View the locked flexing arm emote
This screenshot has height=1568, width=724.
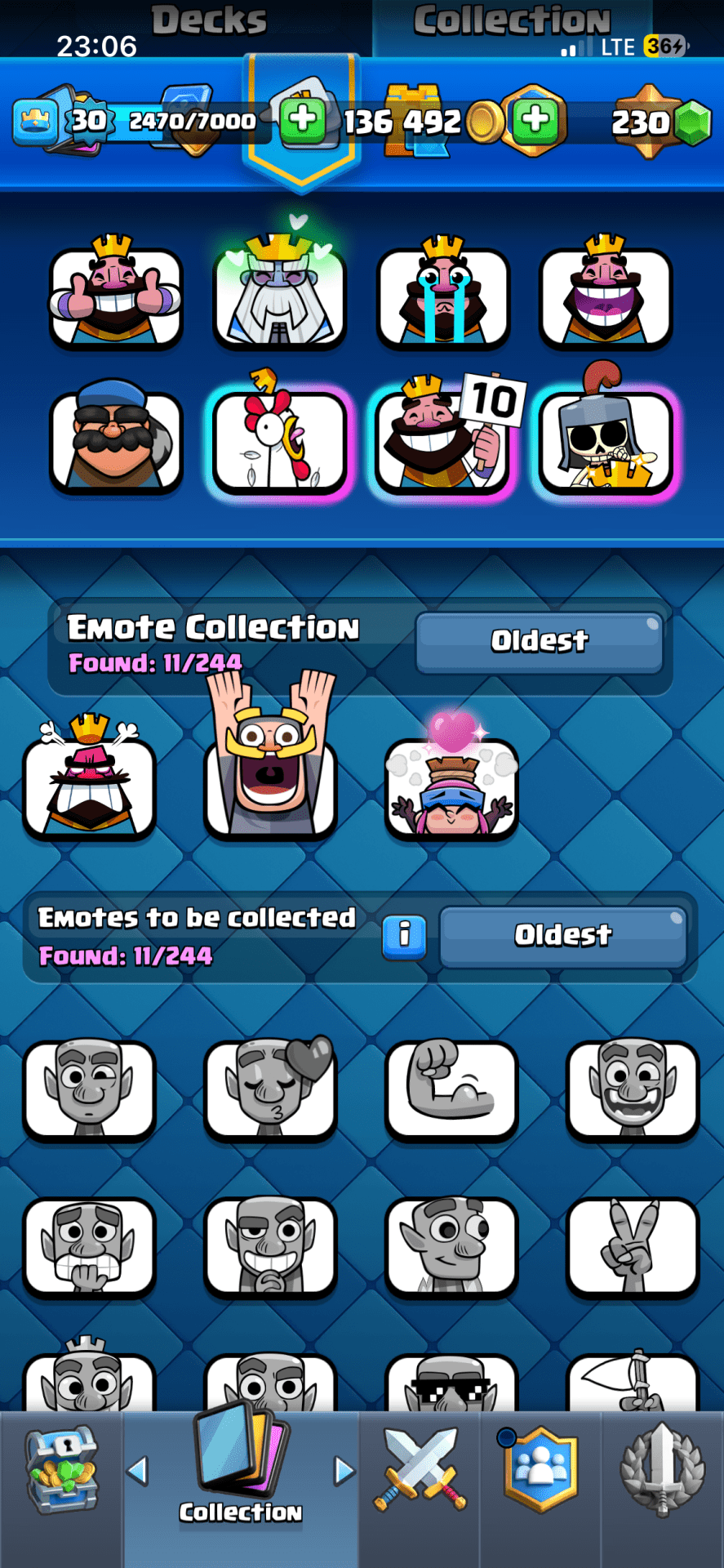pyautogui.click(x=451, y=1089)
